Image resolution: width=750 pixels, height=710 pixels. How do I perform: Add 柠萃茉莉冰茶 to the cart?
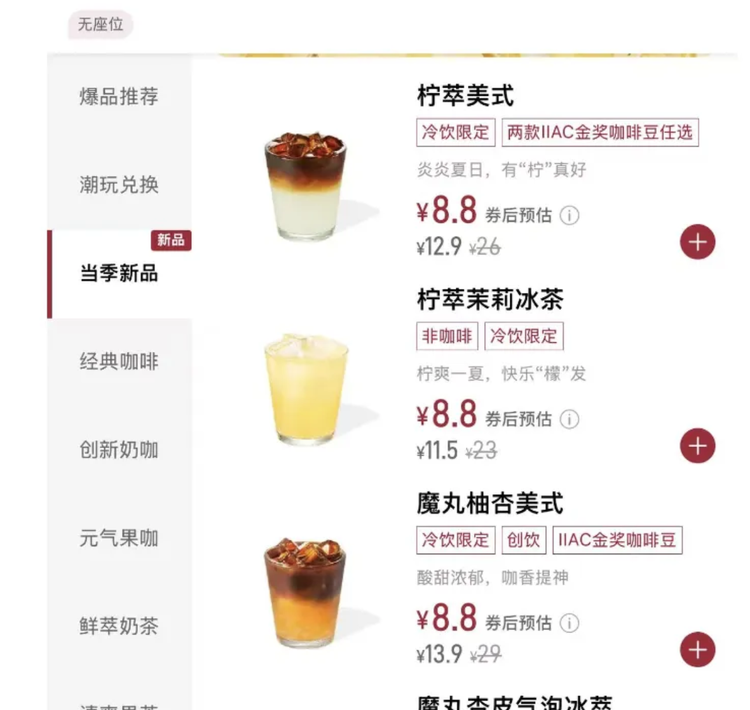coord(697,446)
